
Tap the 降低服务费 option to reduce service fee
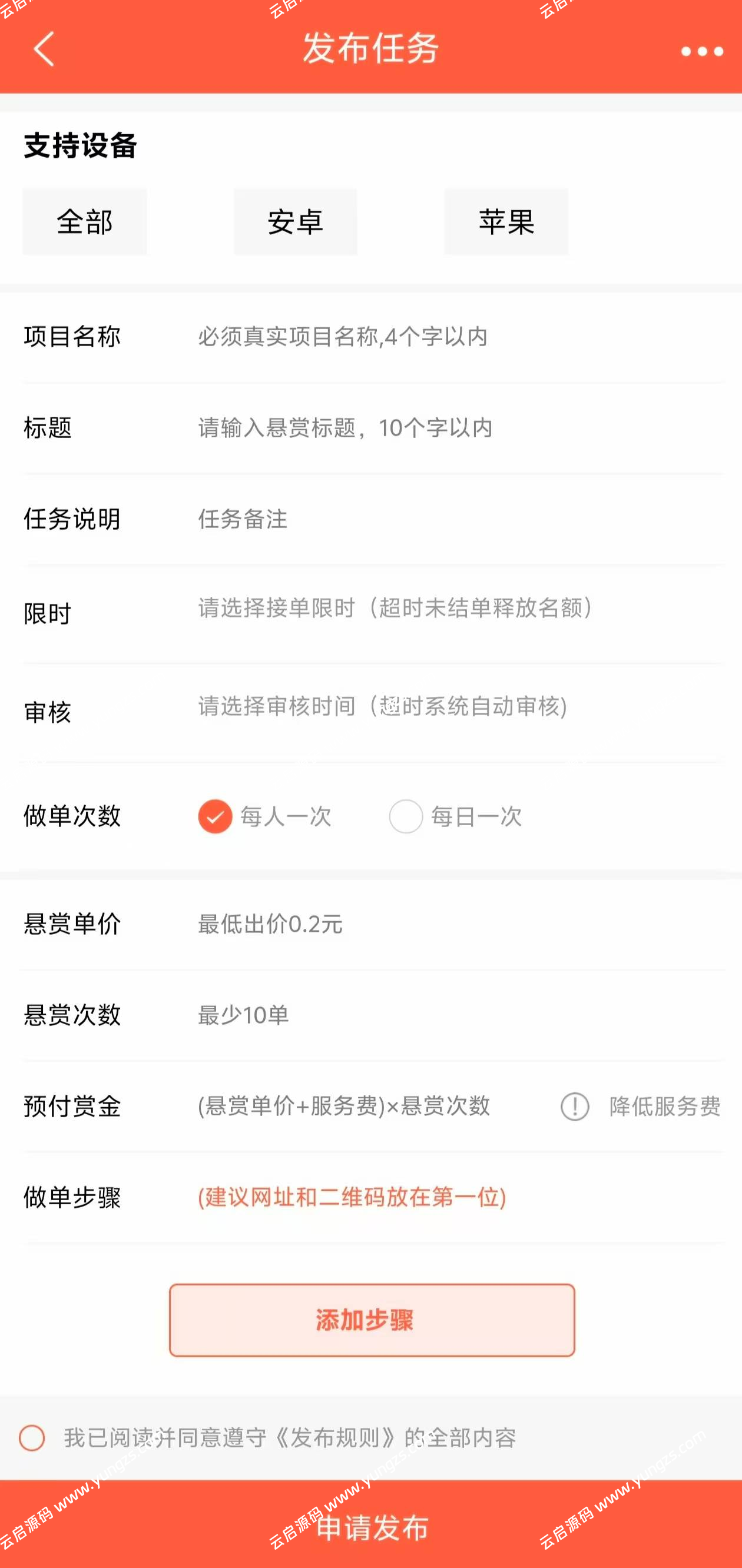click(x=664, y=1108)
